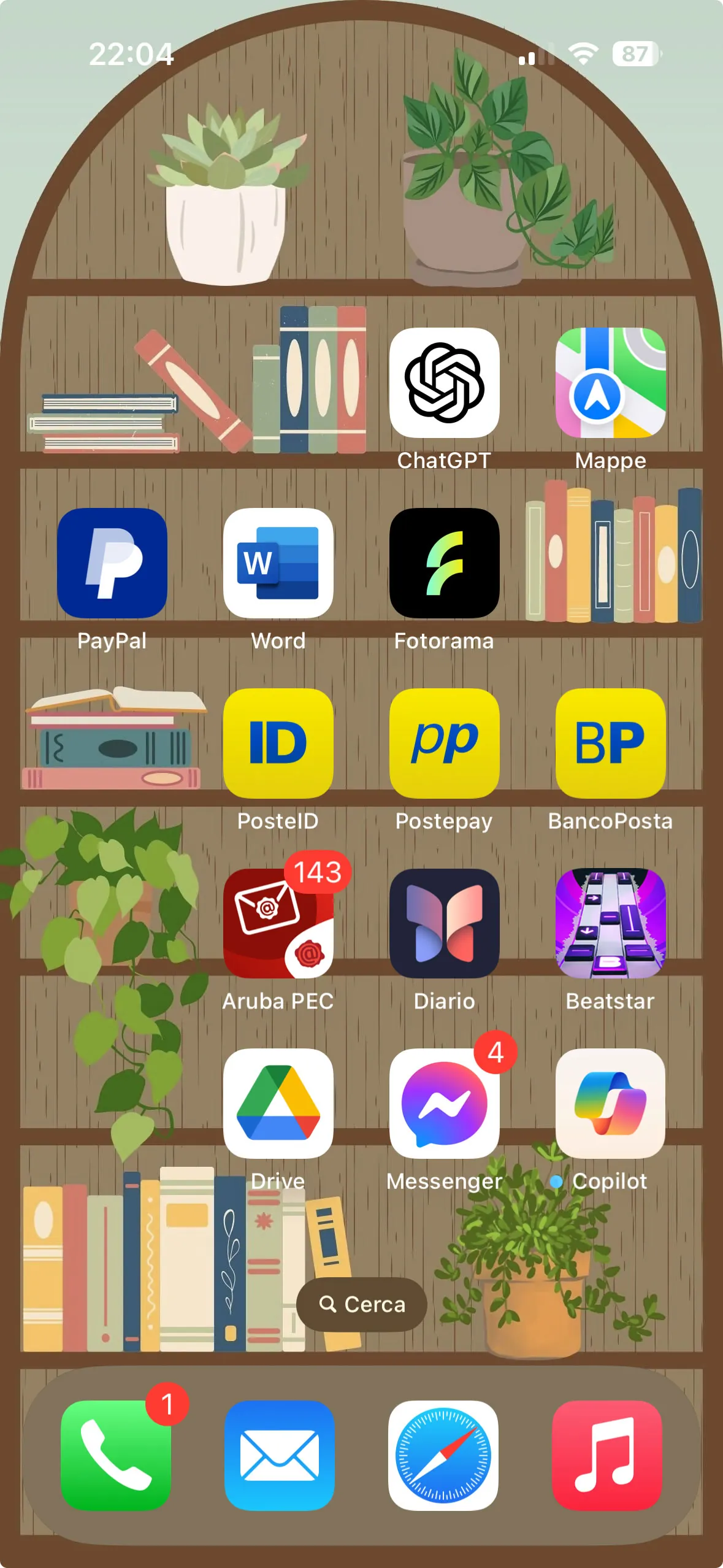Open the Mail app from the dock

pyautogui.click(x=278, y=1449)
